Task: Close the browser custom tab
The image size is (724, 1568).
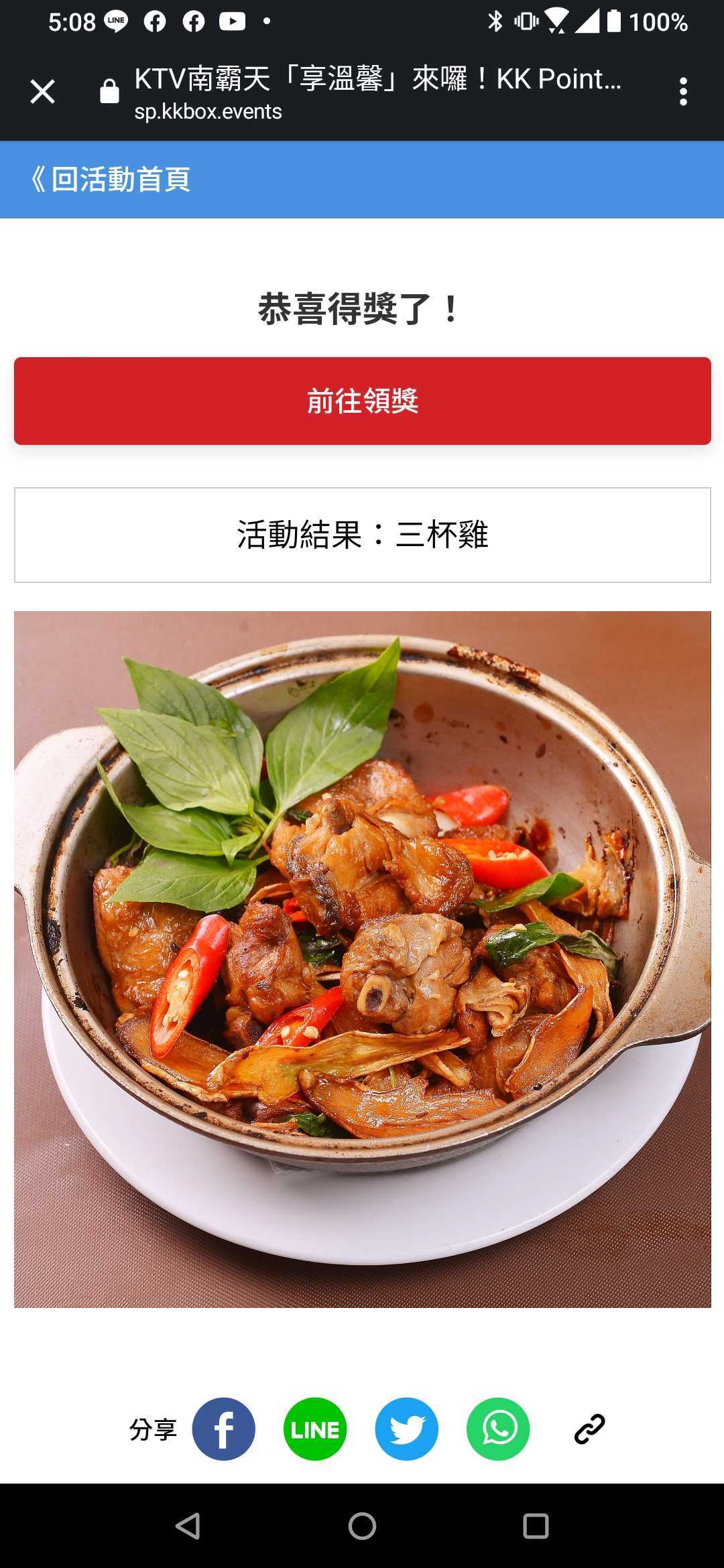Action: (42, 92)
